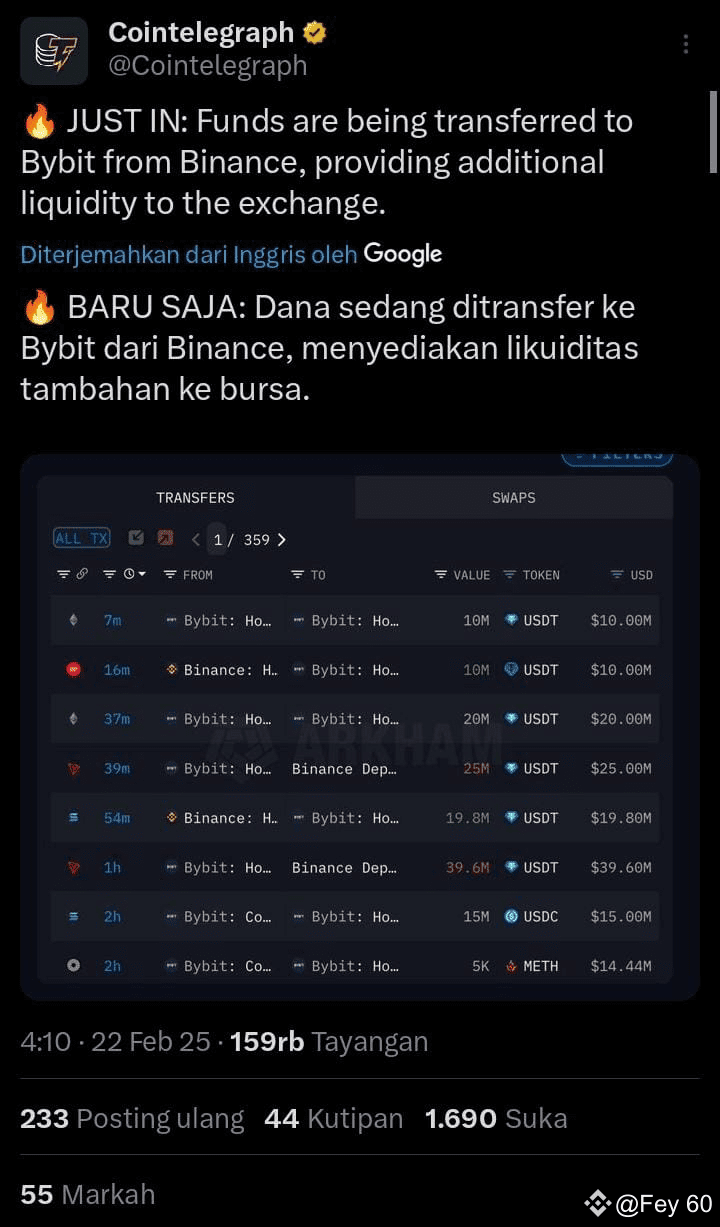Open Cointelegraph's profile picture
The width and height of the screenshot is (720, 1227).
[x=54, y=51]
